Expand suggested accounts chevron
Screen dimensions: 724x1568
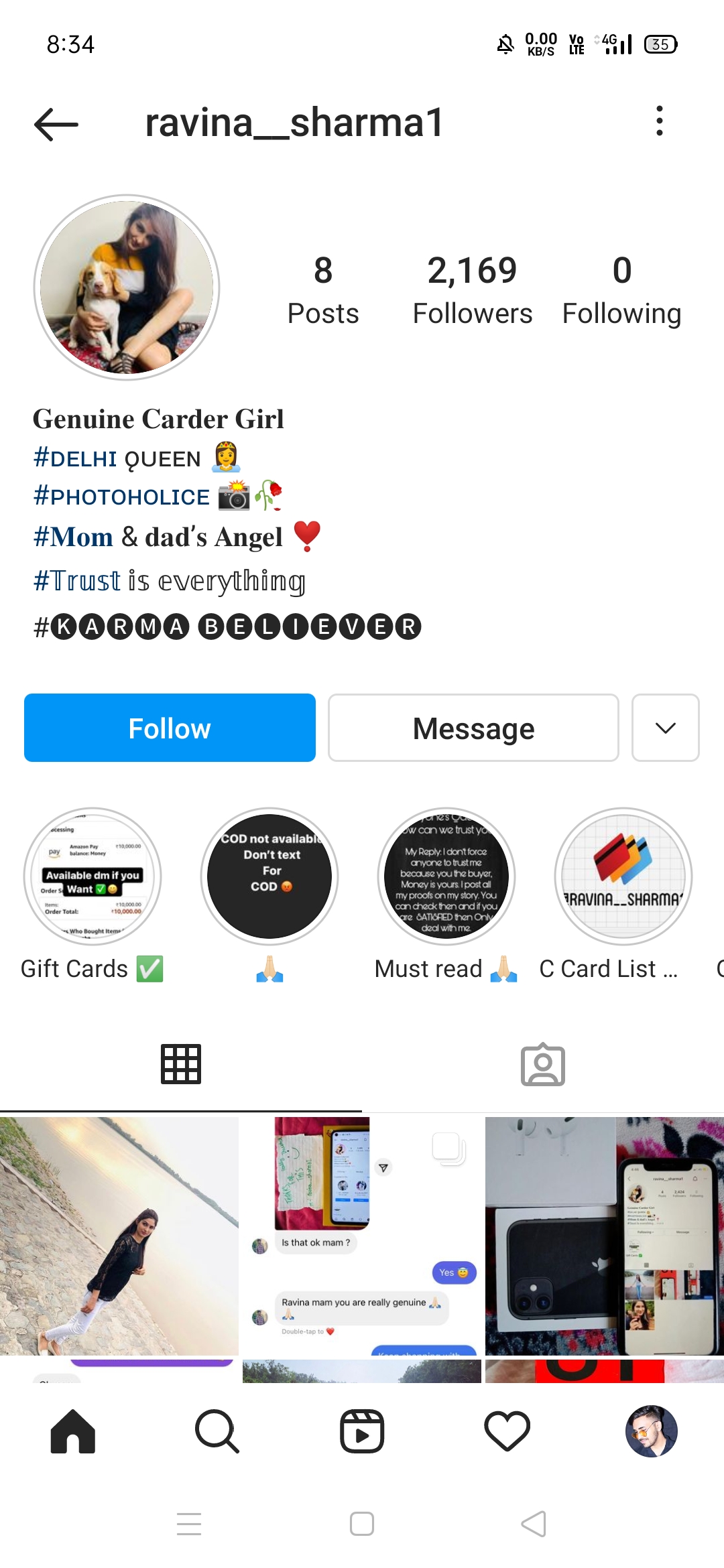tap(665, 728)
